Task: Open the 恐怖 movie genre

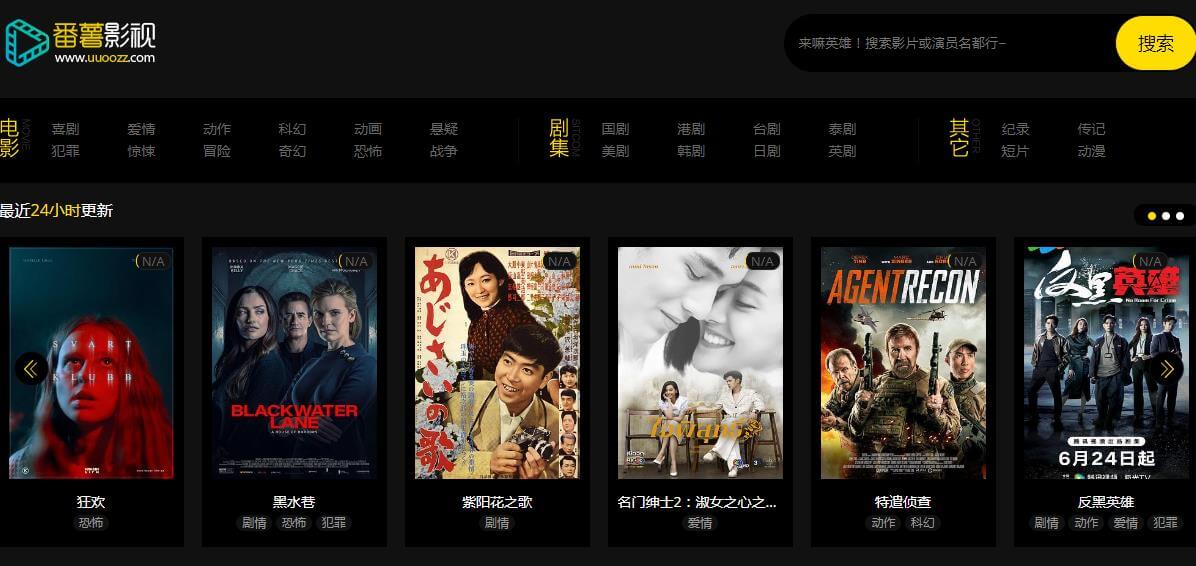Action: point(368,151)
